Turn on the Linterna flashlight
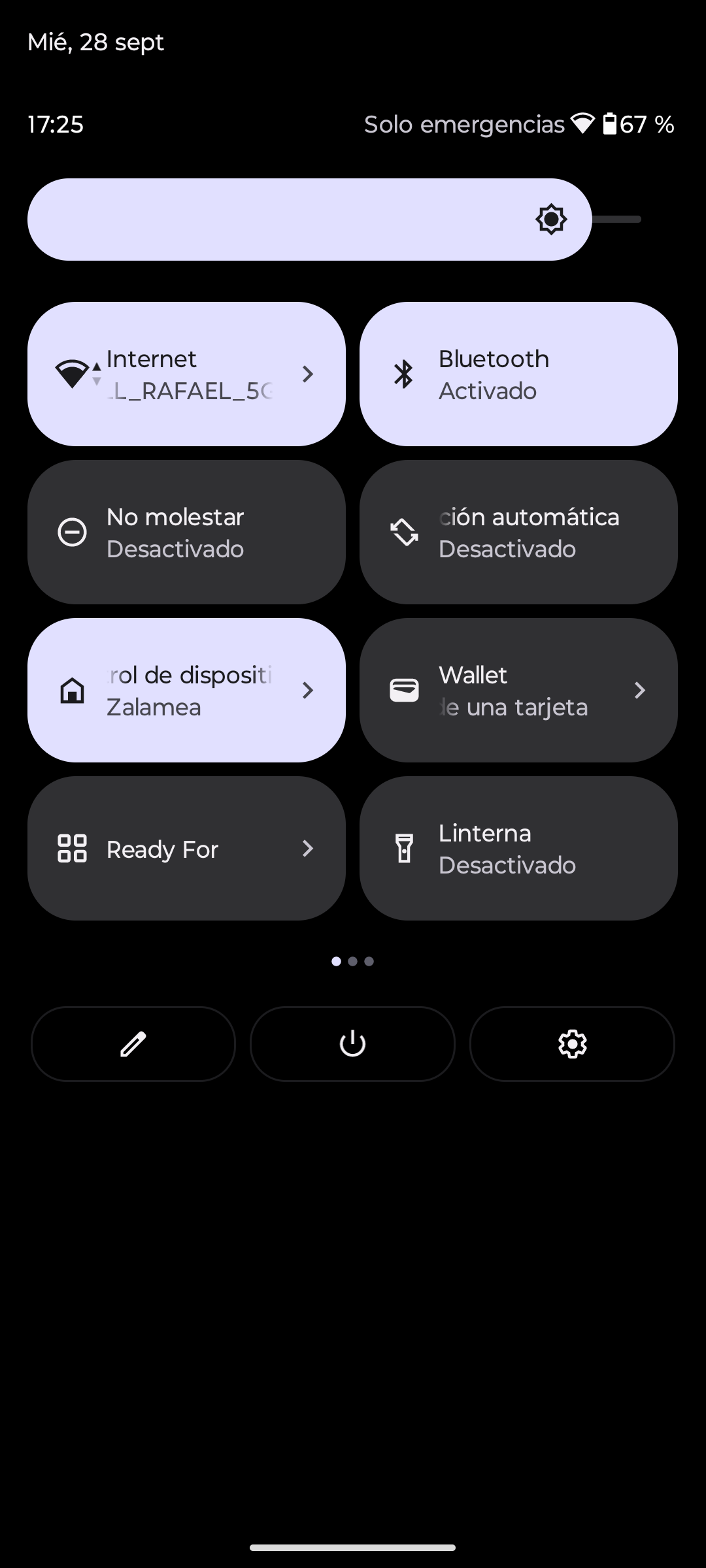The image size is (706, 1568). point(518,849)
